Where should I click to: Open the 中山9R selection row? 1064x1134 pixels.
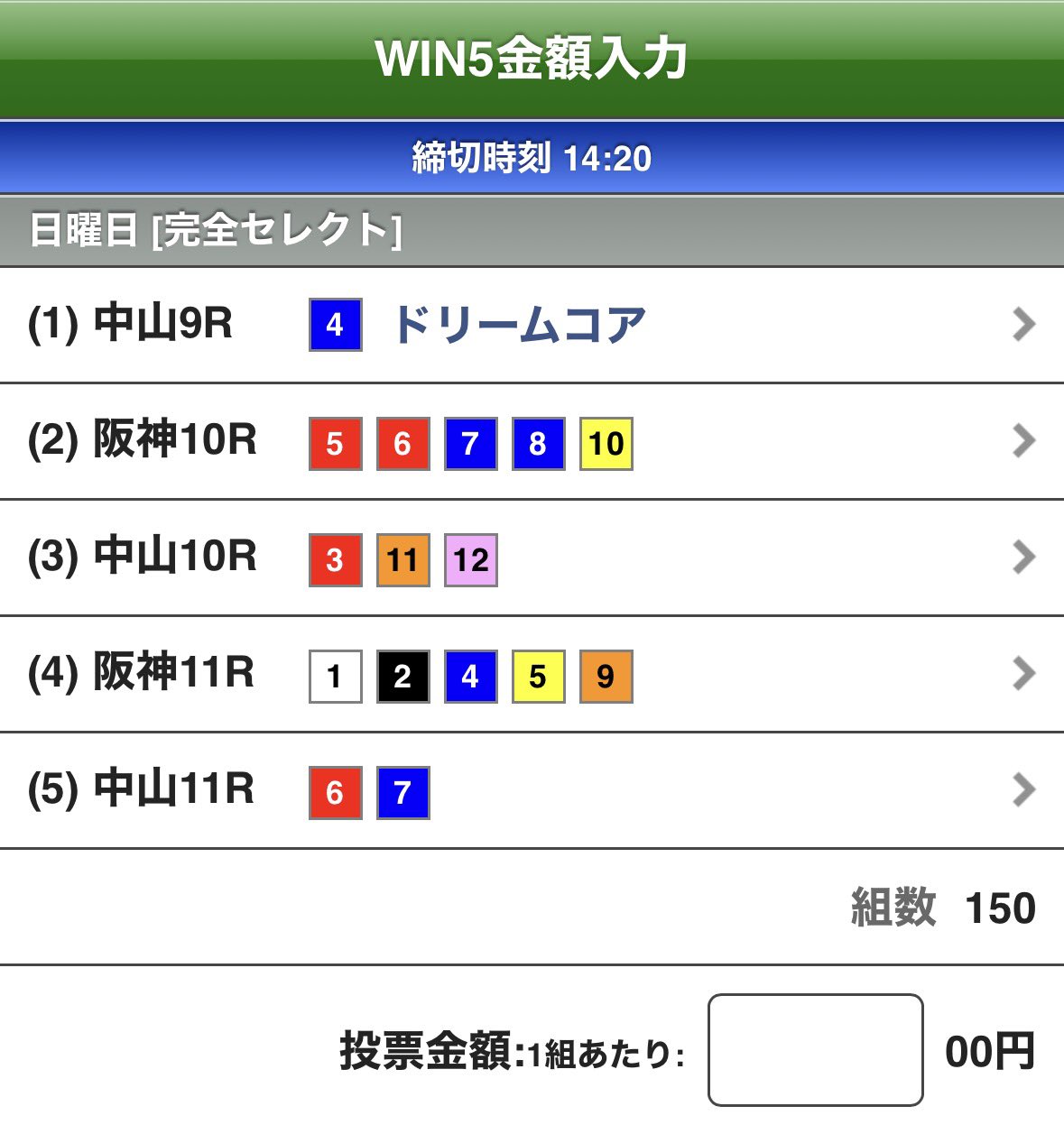tap(532, 325)
